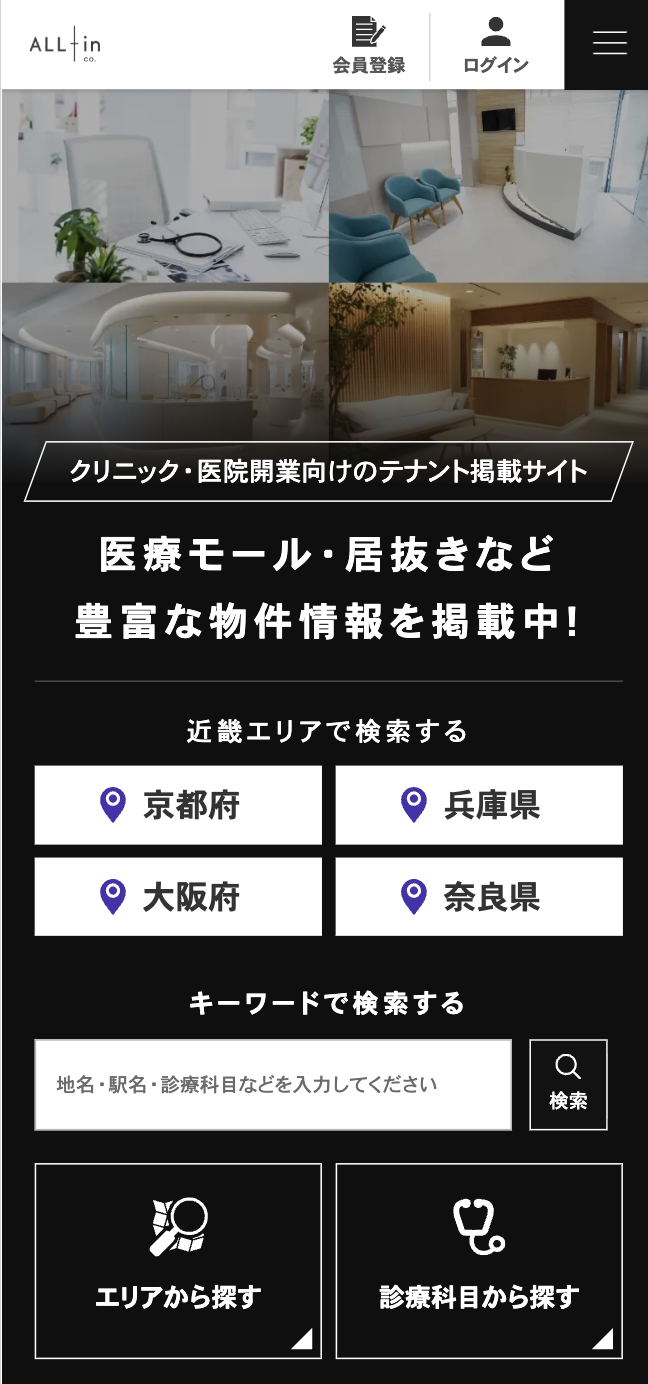Open エリアから探す area browsing
Viewport: 648px width, 1384px height.
click(x=178, y=1261)
